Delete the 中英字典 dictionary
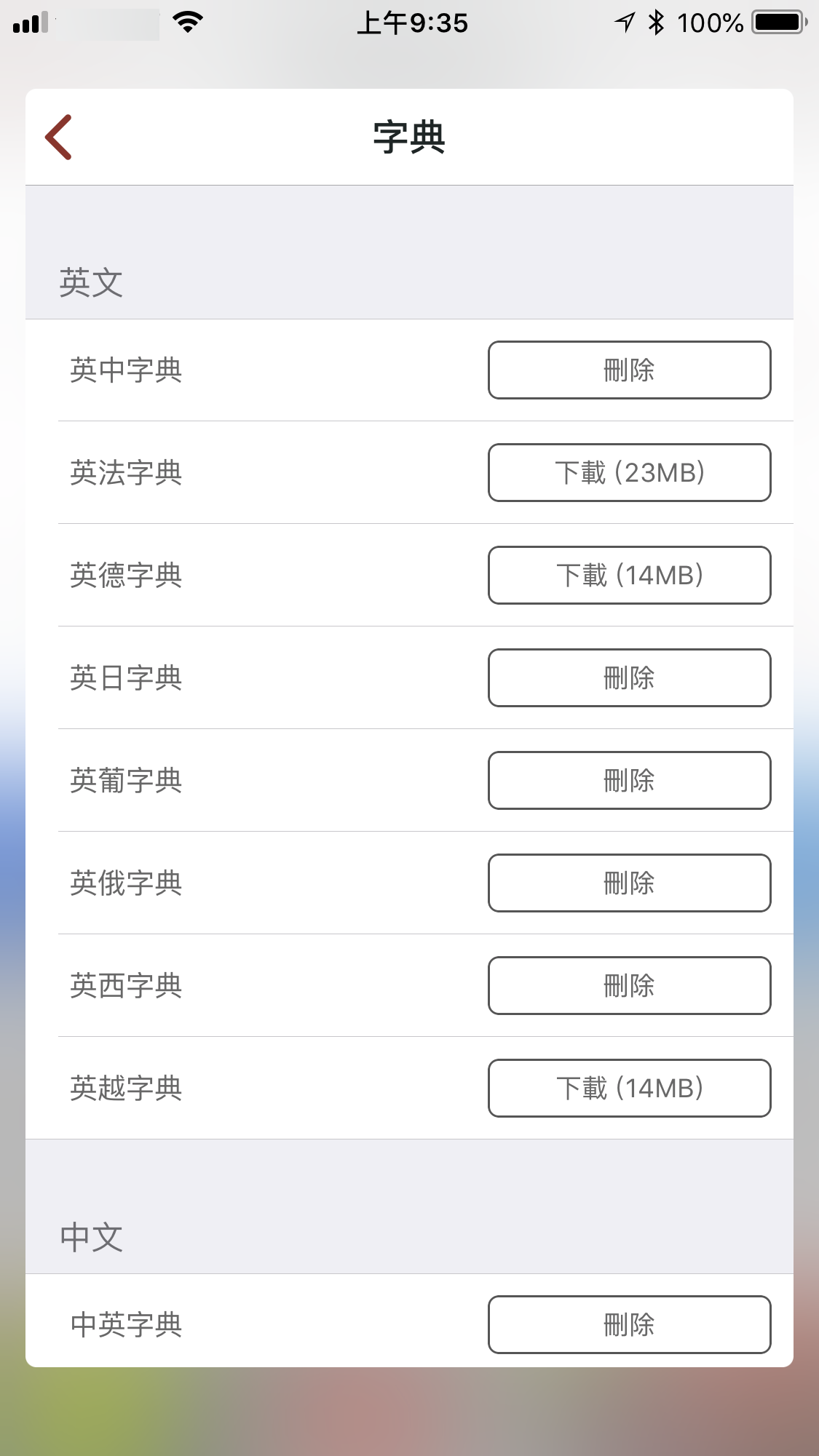The height and width of the screenshot is (1456, 819). (629, 1324)
